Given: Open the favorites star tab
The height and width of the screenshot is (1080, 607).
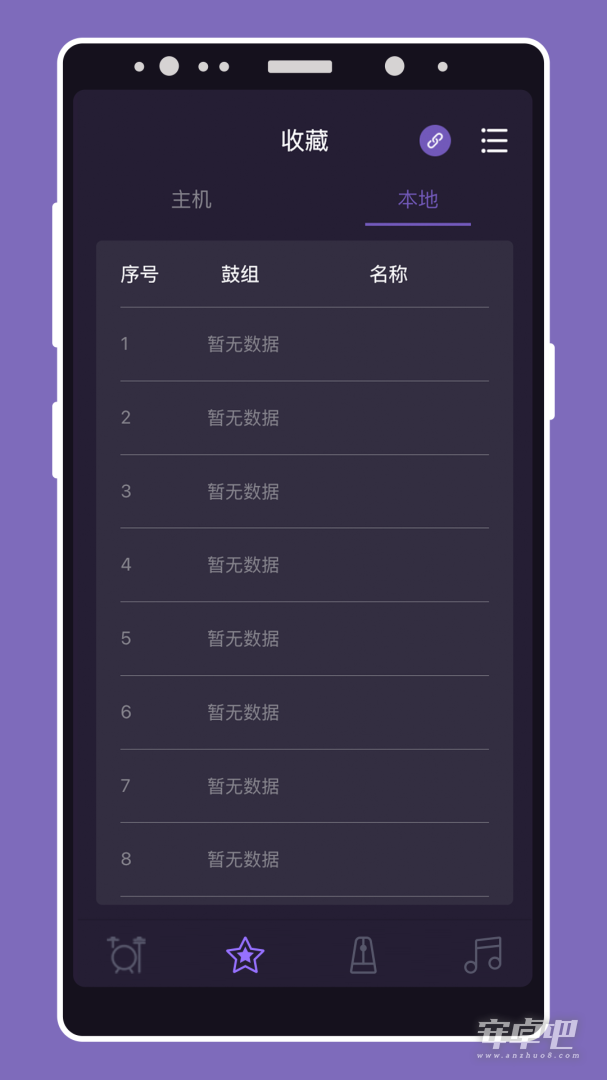Looking at the screenshot, I should click(x=245, y=955).
